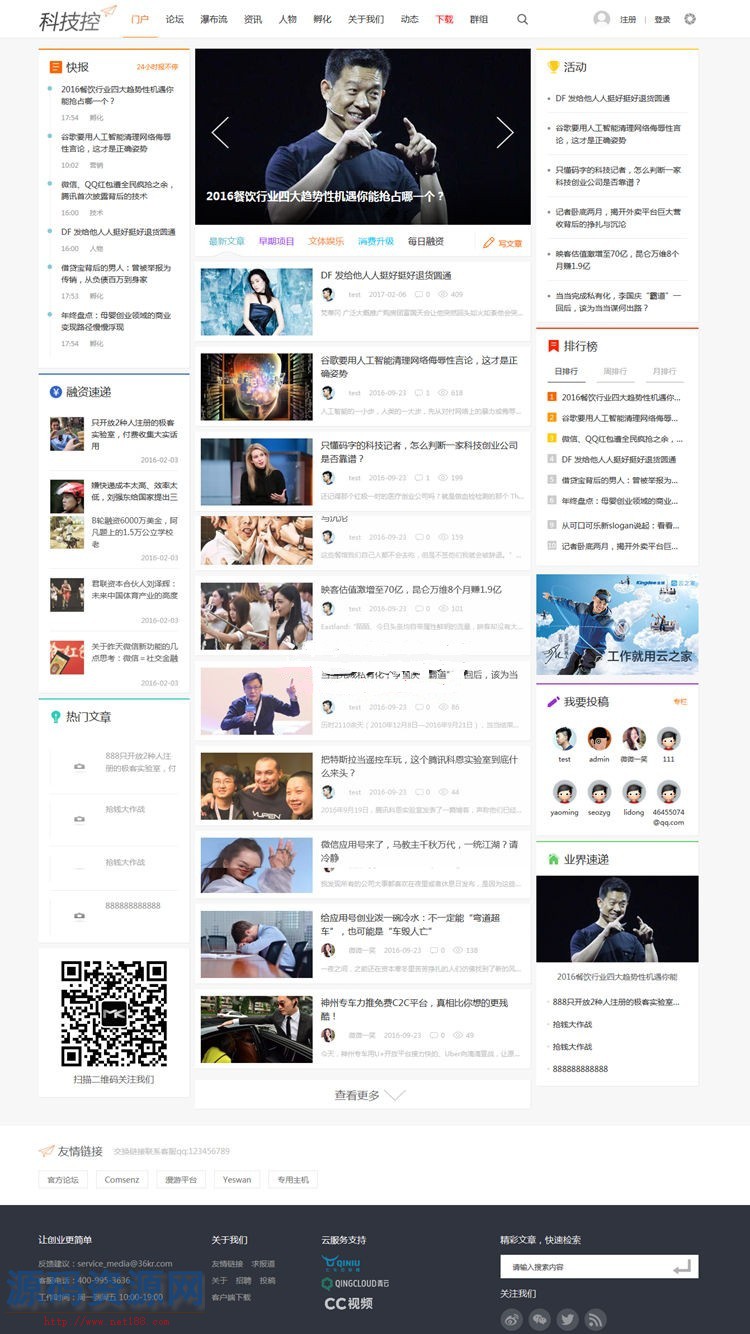This screenshot has height=1334, width=750.
Task: Open admin's contributor avatar
Action: tap(599, 740)
